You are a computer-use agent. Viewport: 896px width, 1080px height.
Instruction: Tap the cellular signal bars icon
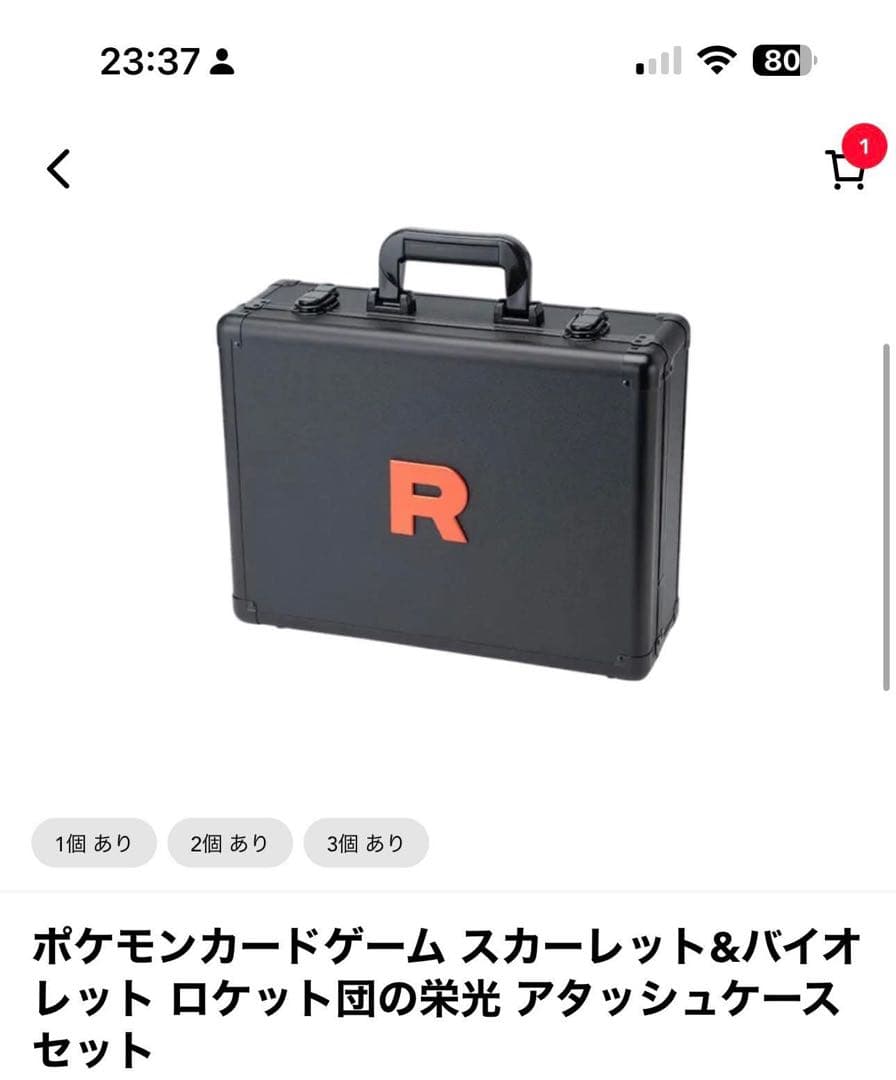pyautogui.click(x=655, y=62)
